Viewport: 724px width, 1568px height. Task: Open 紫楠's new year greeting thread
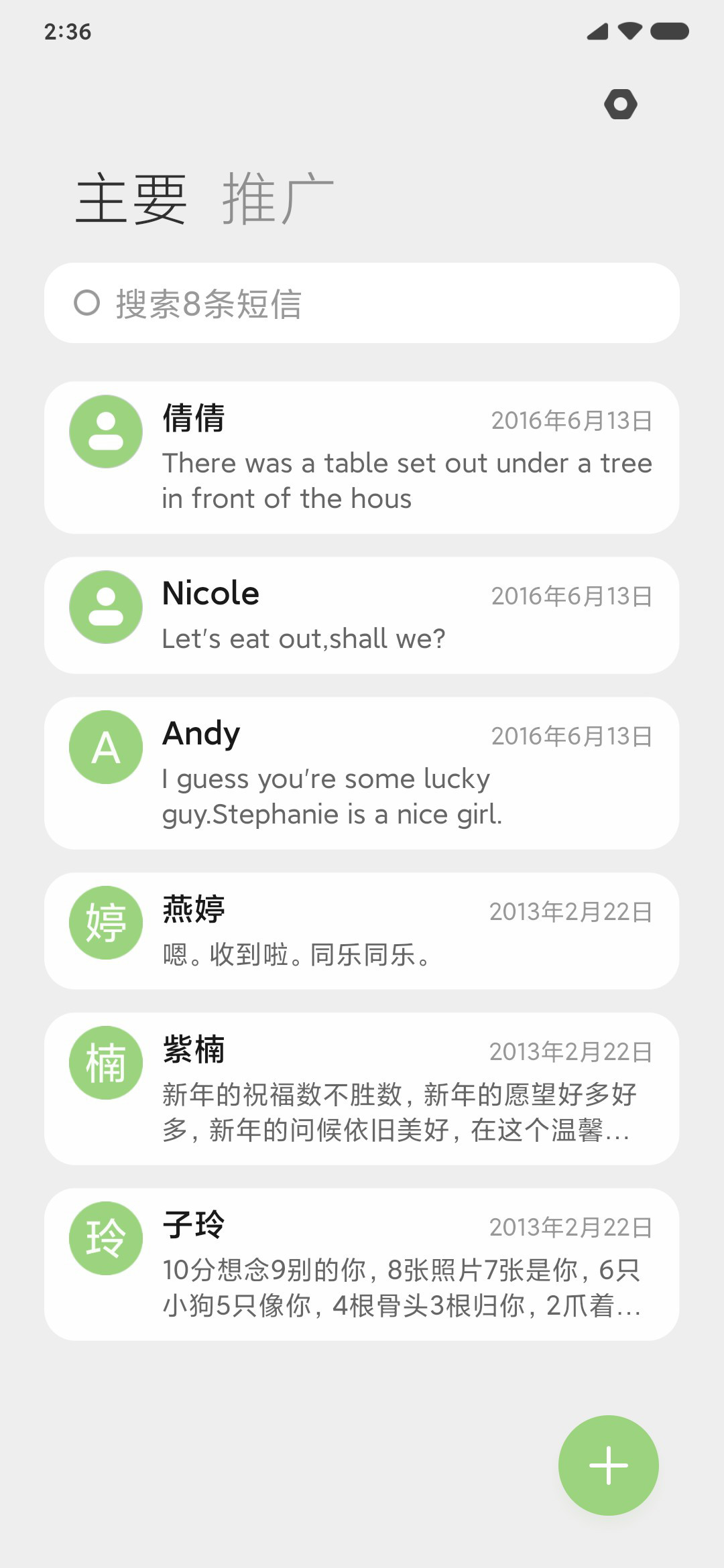(362, 1089)
